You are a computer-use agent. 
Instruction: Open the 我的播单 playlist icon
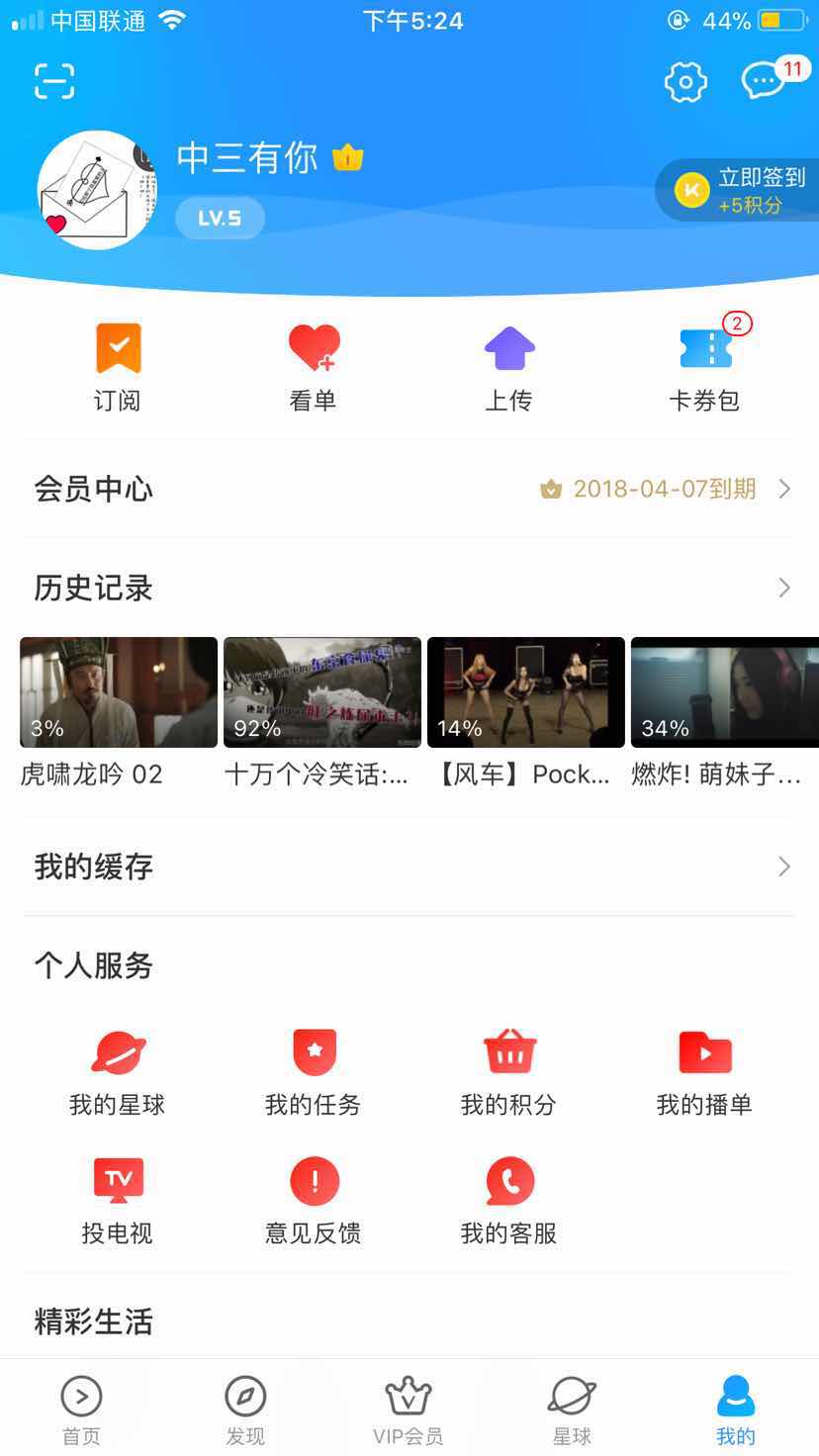coord(704,1070)
